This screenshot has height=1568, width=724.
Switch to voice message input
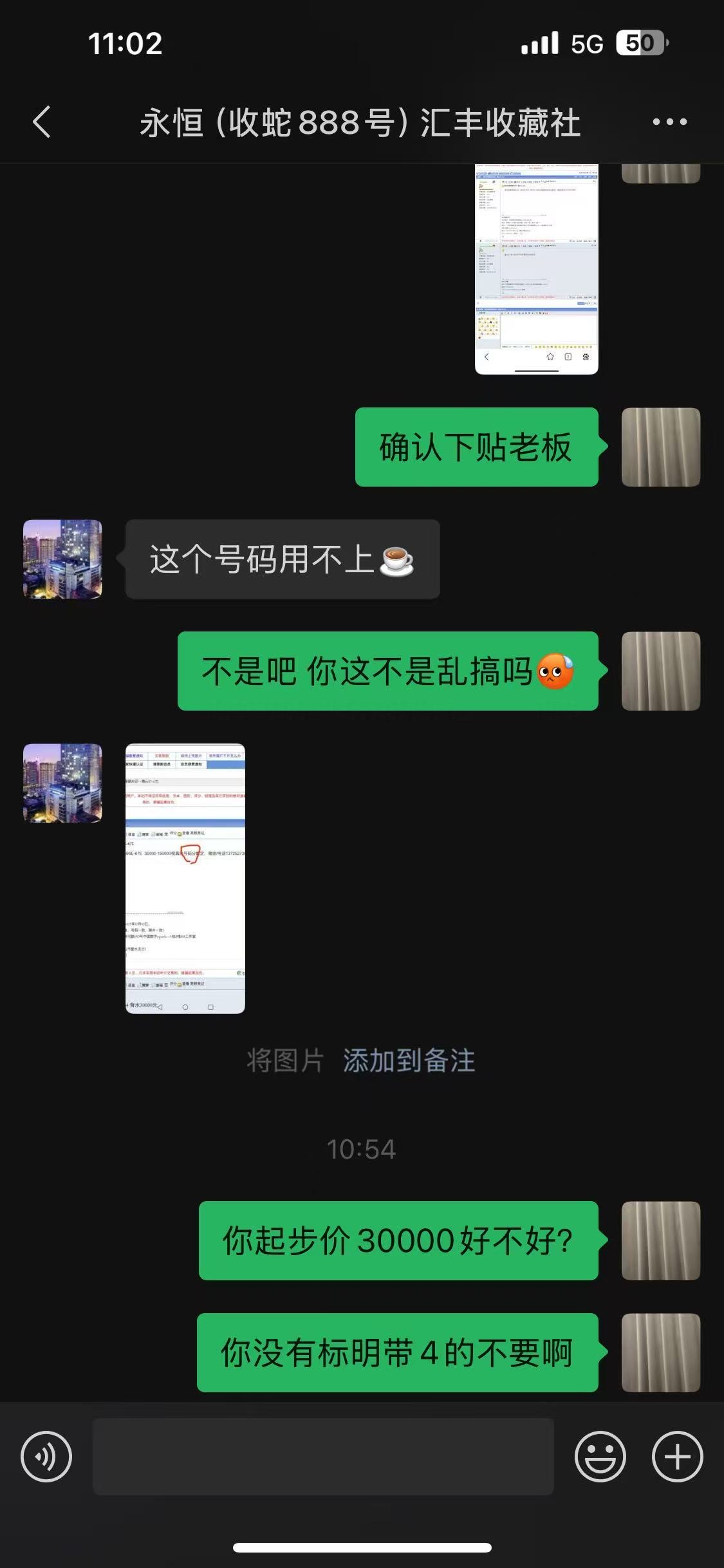46,1457
